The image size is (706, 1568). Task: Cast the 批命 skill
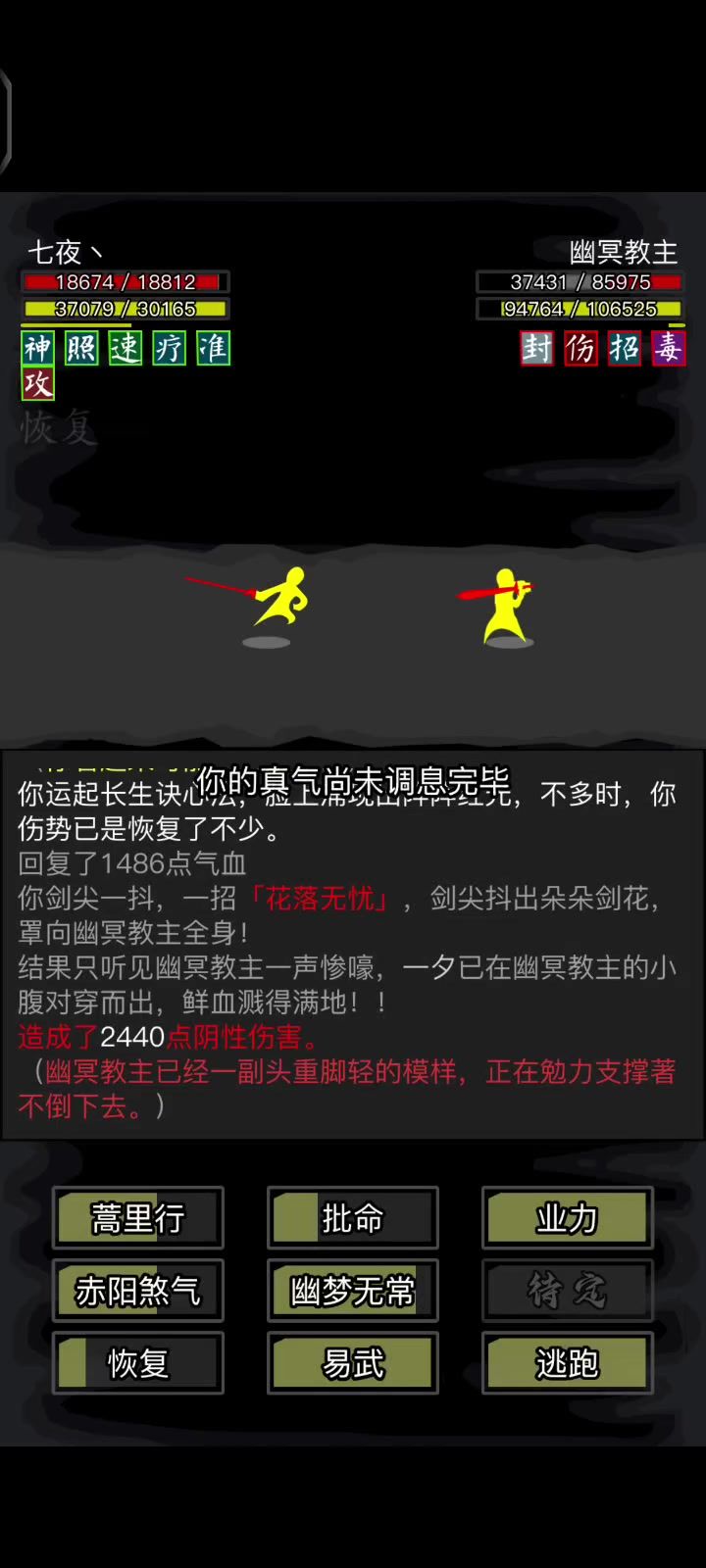(x=352, y=1218)
